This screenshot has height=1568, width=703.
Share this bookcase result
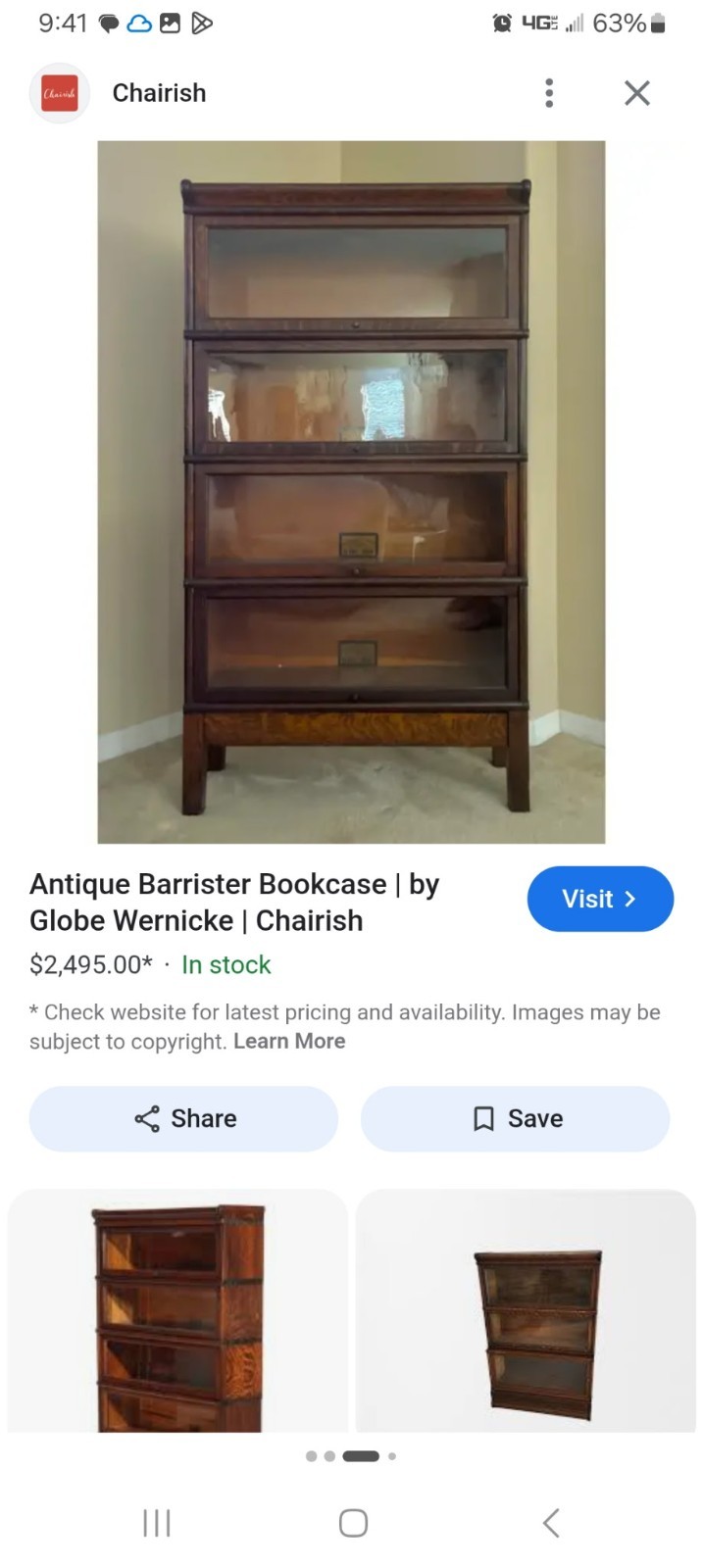tap(183, 1118)
